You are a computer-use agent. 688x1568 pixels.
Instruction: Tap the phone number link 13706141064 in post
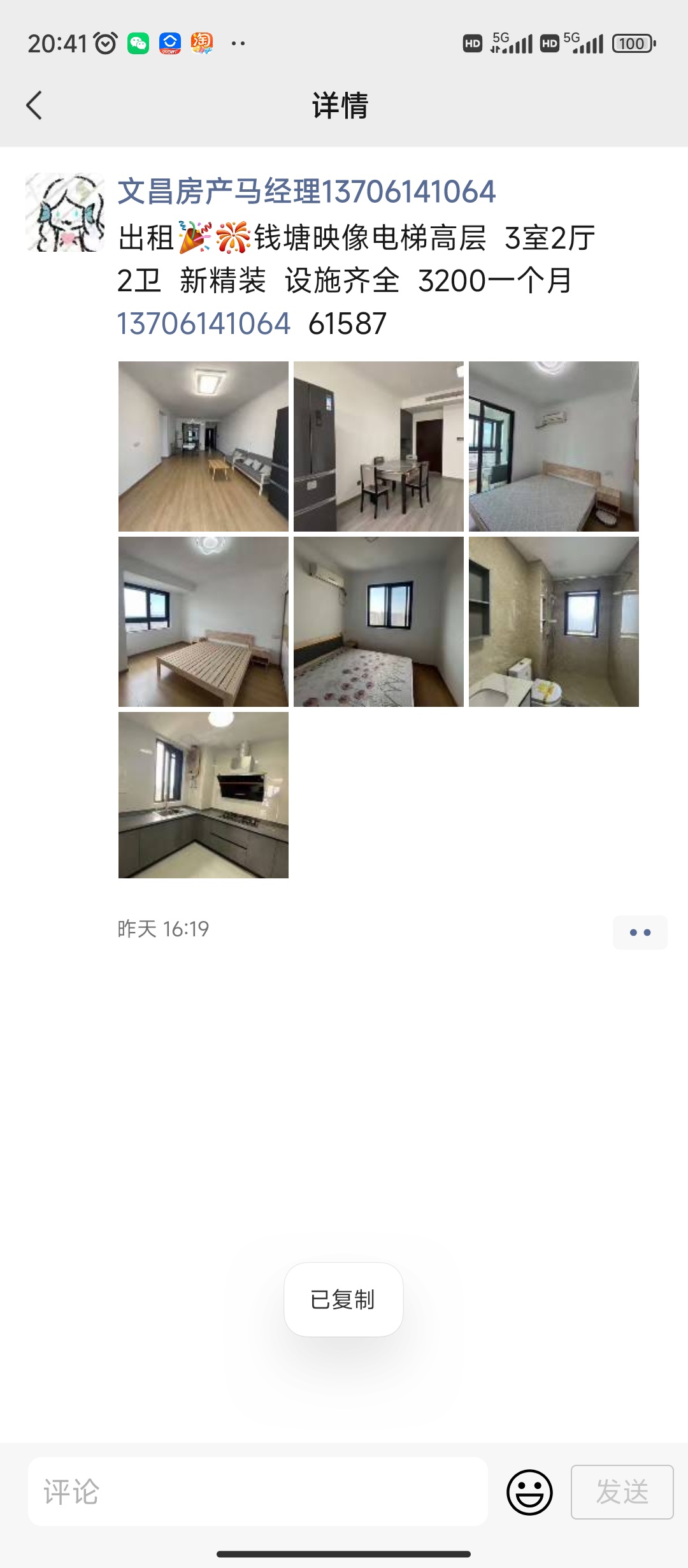pos(204,324)
